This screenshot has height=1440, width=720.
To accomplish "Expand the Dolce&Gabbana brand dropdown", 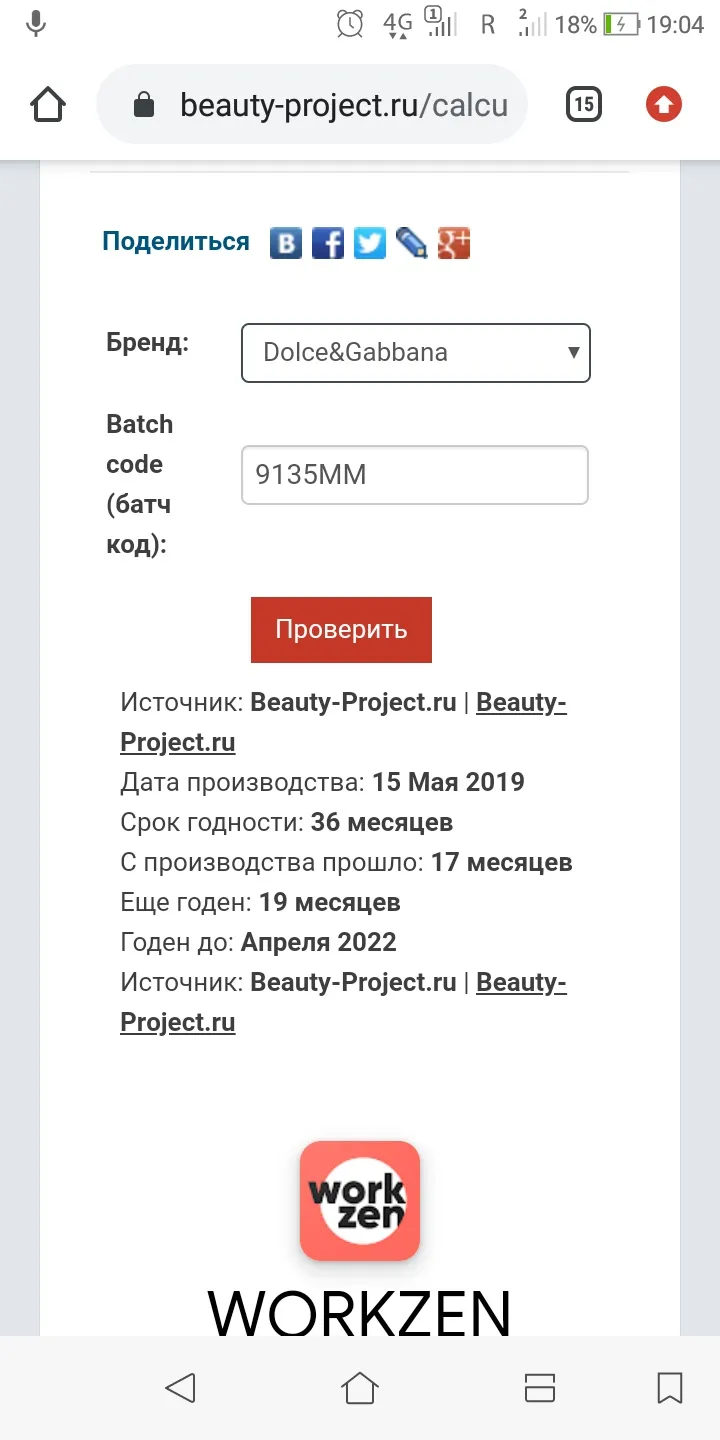I will (x=416, y=352).
